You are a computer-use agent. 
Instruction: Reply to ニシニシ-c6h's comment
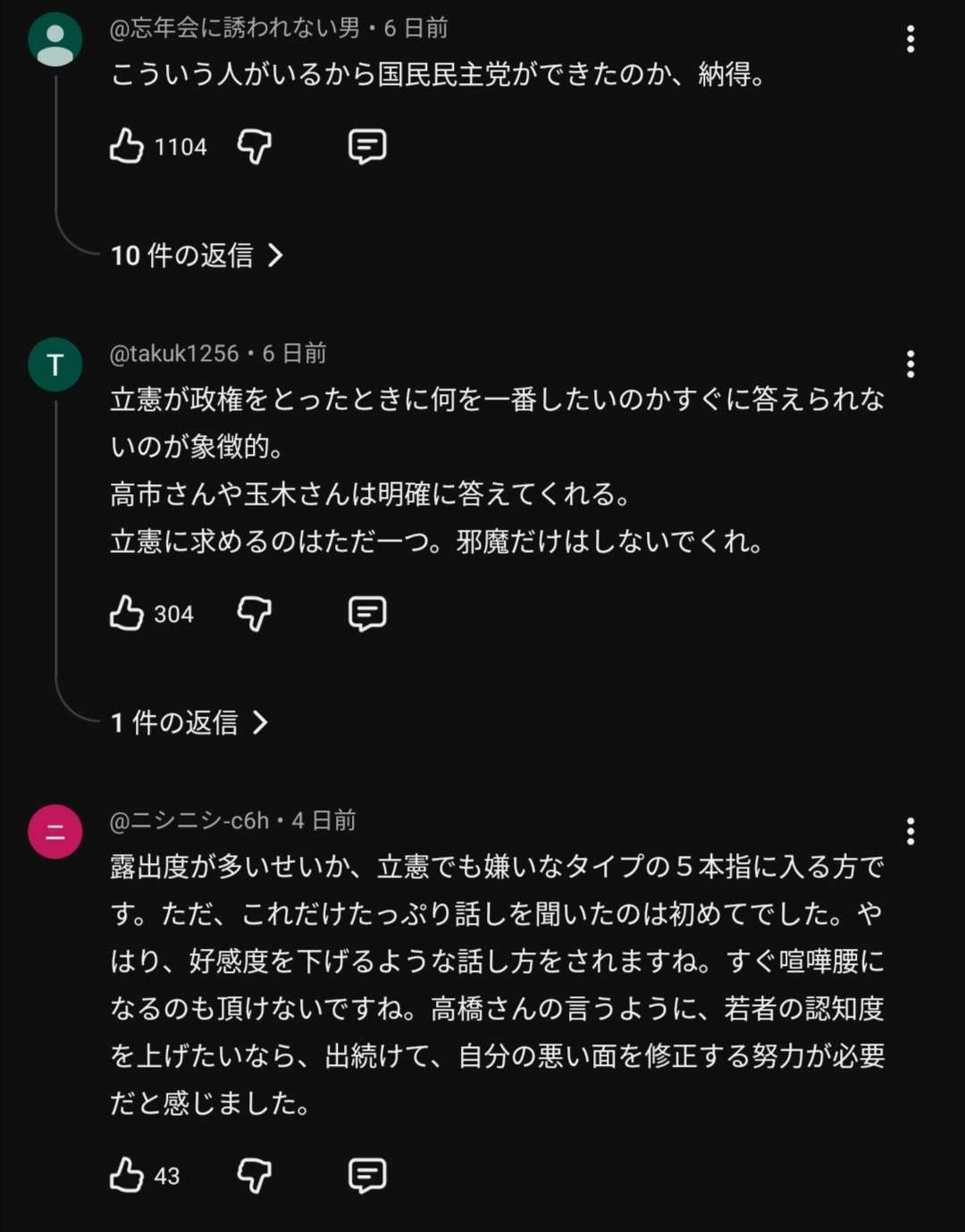click(x=366, y=1176)
